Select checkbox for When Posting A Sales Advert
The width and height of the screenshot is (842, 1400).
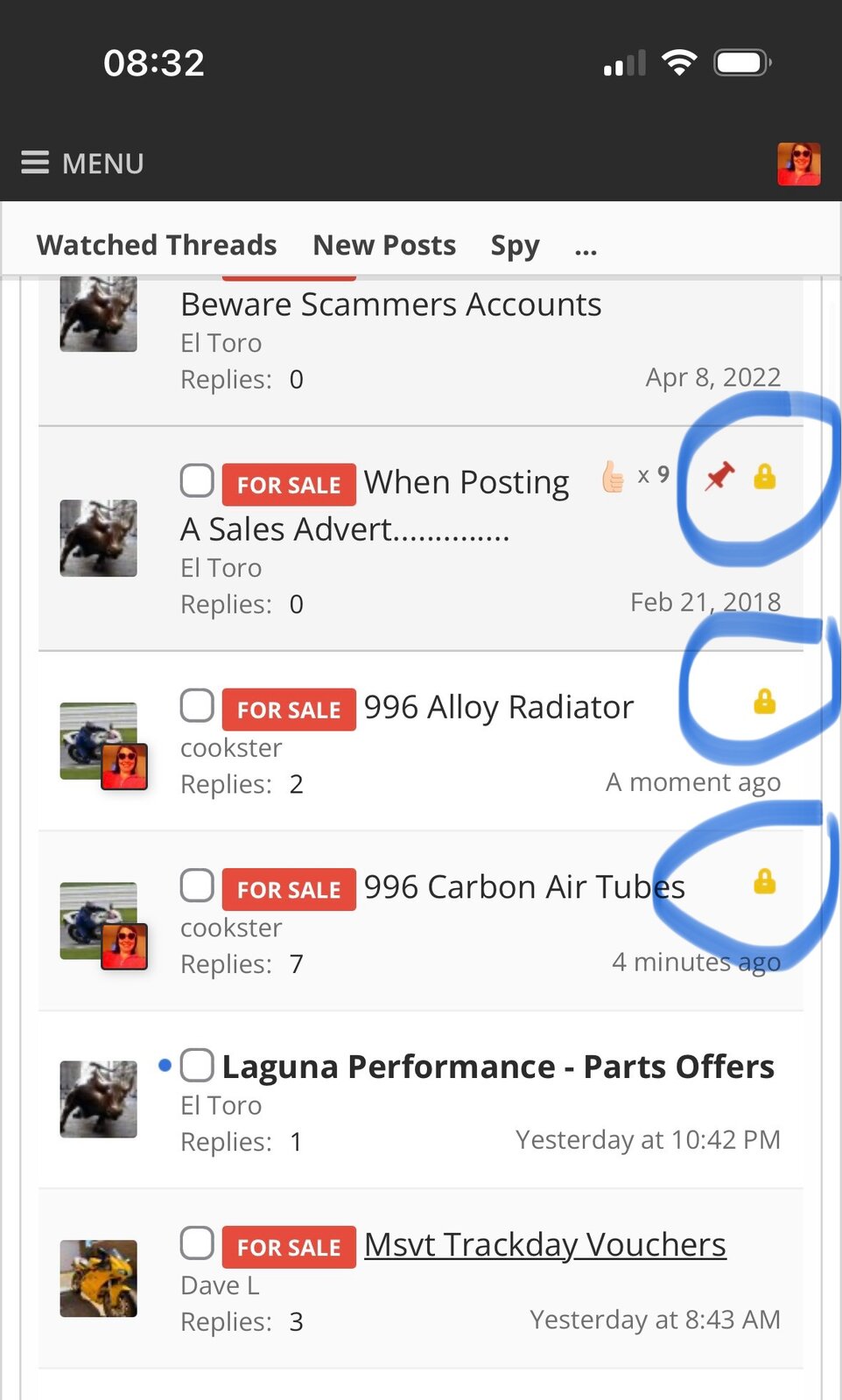(197, 480)
